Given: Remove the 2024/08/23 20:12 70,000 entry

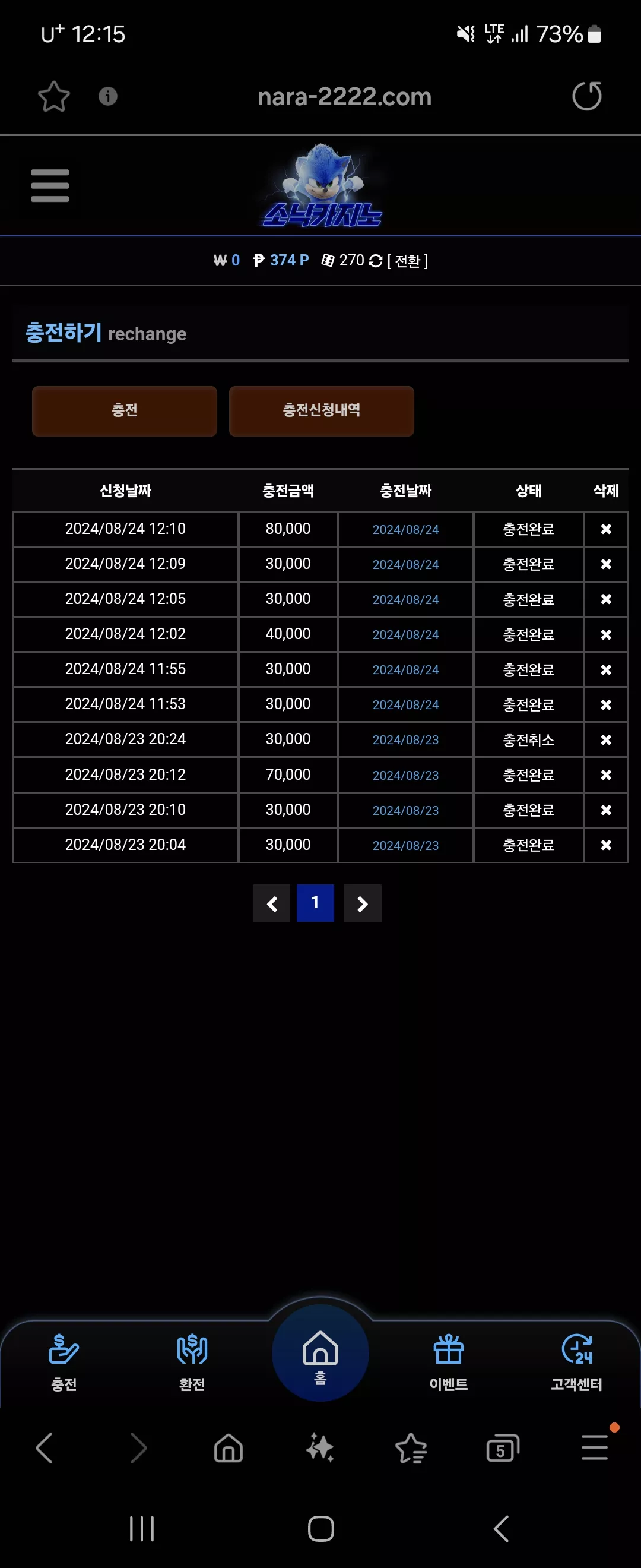Looking at the screenshot, I should coord(606,775).
